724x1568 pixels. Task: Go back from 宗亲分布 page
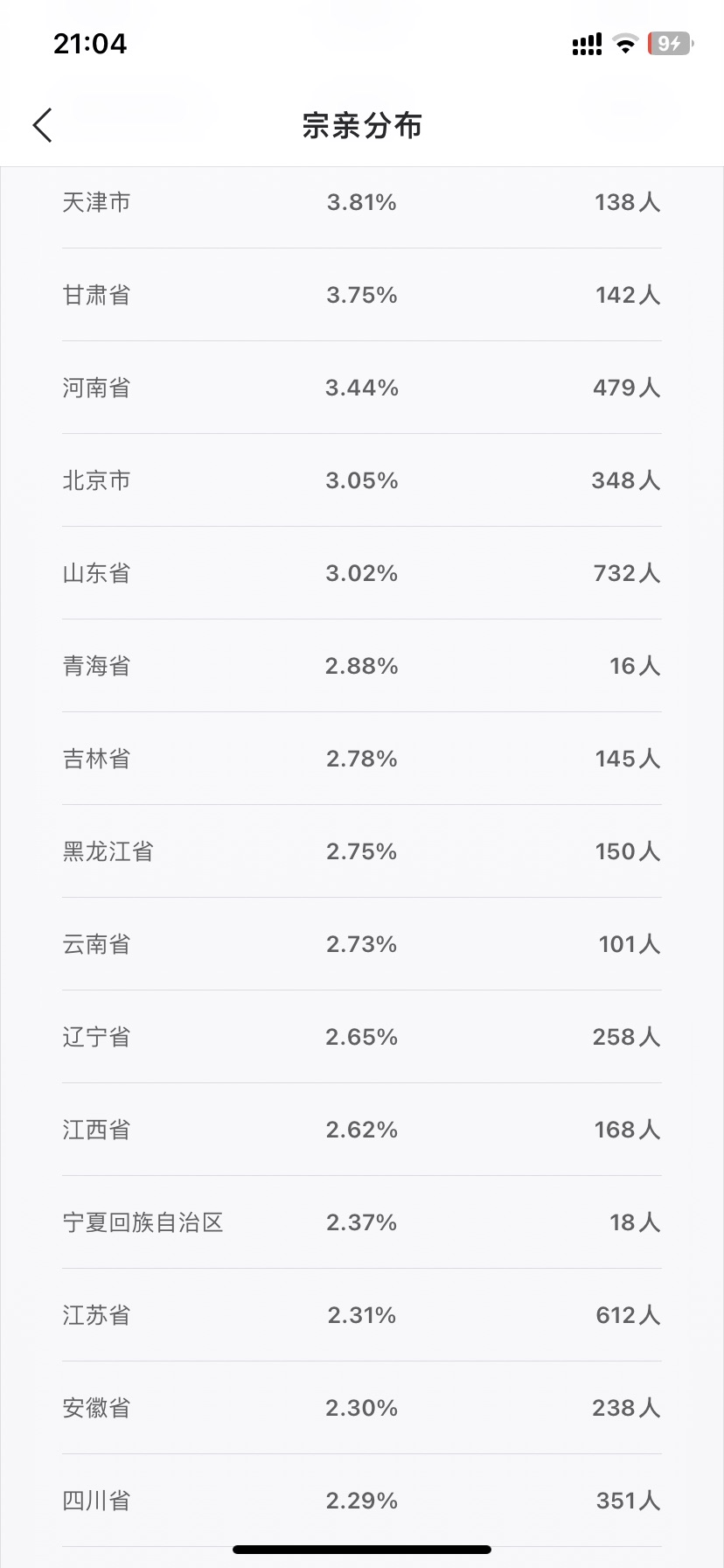(x=43, y=125)
